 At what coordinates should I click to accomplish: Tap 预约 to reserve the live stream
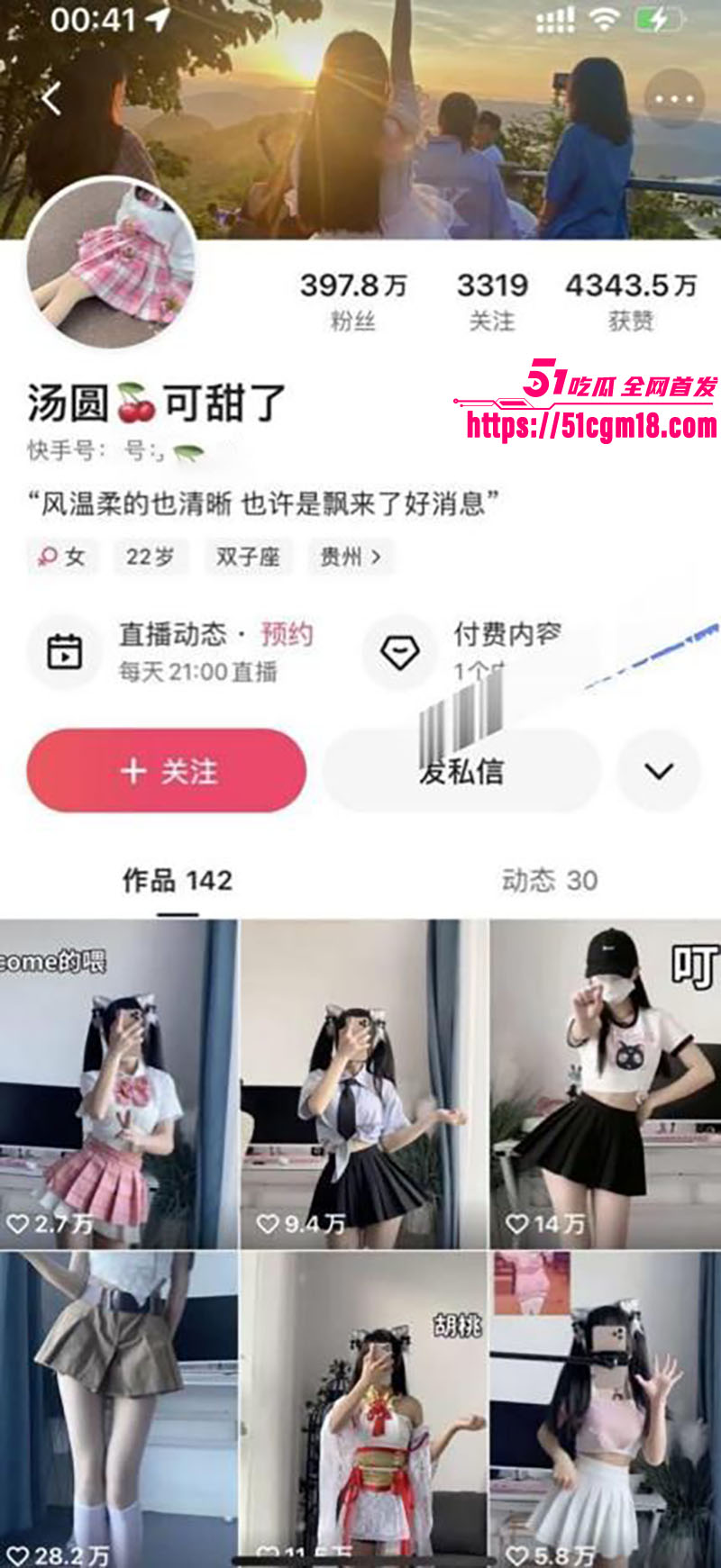pyautogui.click(x=287, y=634)
